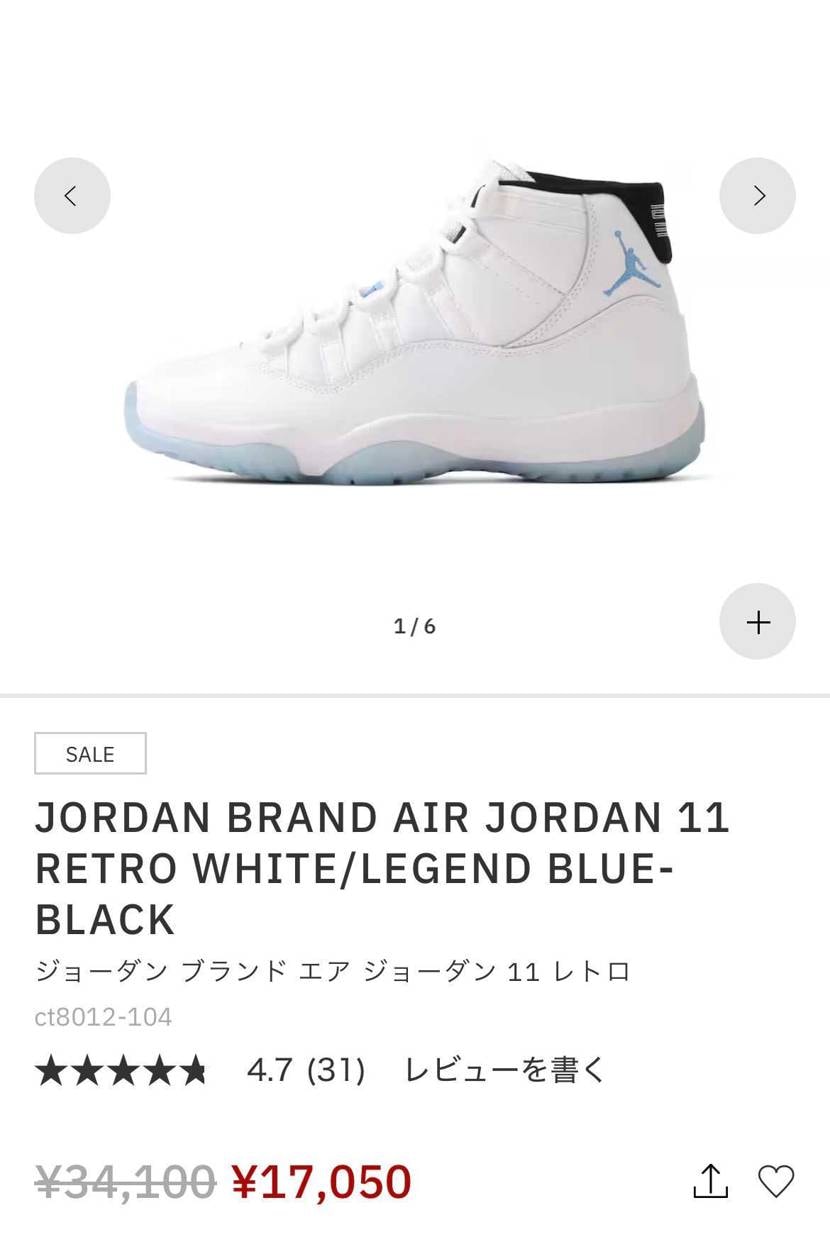The height and width of the screenshot is (1254, 830).
Task: Collapse back one slide with the left chevron
Action: tap(71, 195)
